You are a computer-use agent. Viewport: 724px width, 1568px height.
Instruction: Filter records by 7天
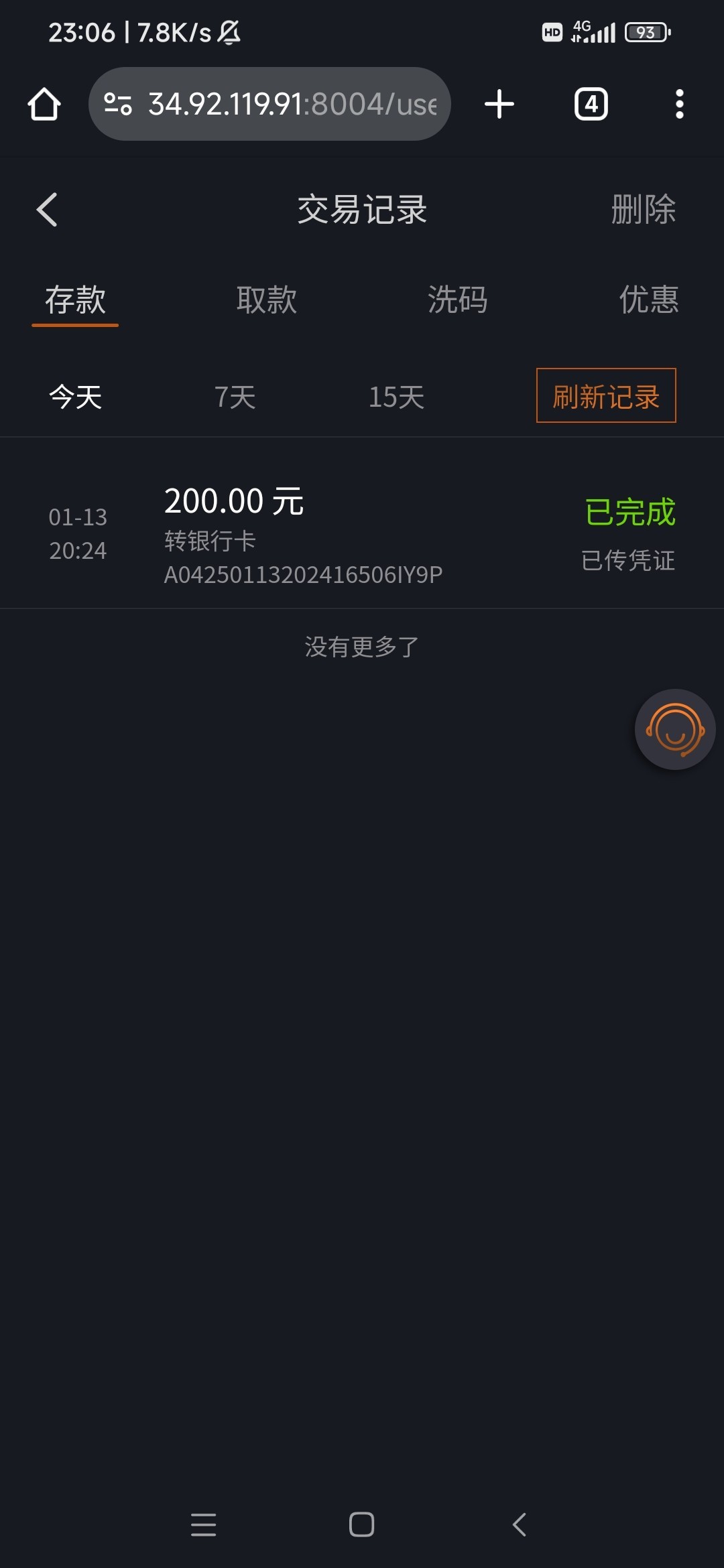tap(235, 397)
